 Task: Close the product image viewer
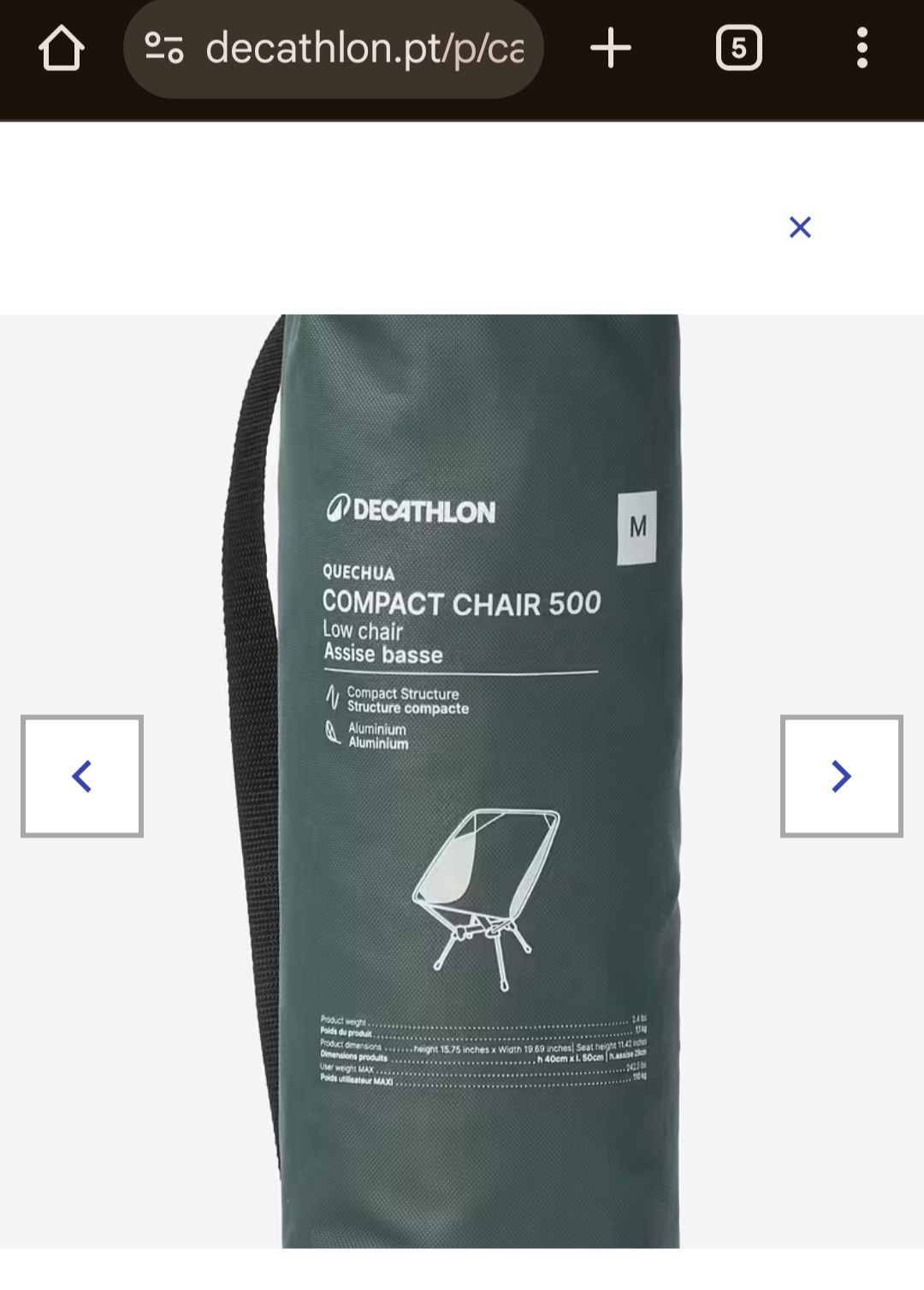(x=800, y=227)
